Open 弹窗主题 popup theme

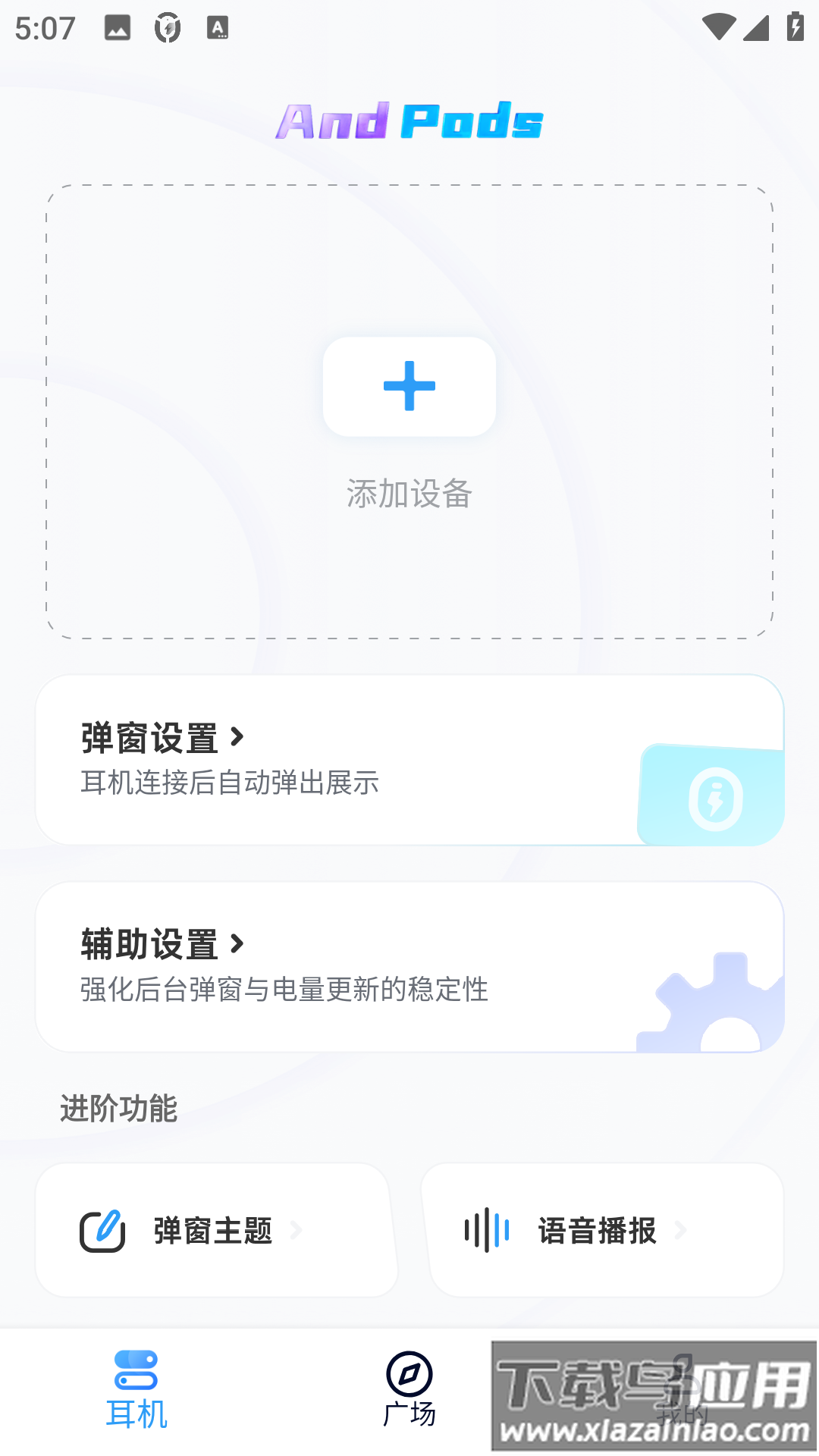216,1230
